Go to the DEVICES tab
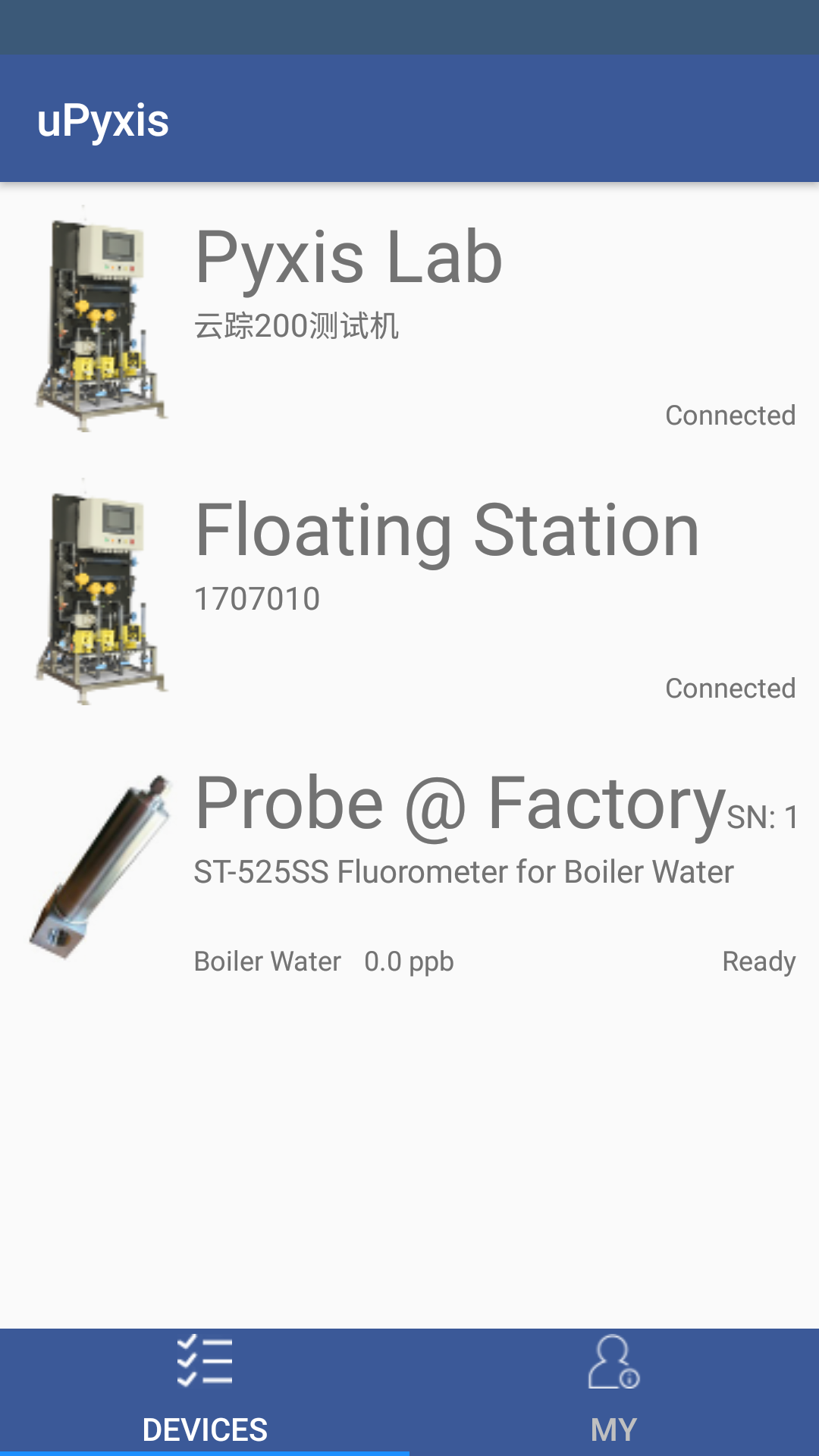This screenshot has width=819, height=1456. 205,1392
